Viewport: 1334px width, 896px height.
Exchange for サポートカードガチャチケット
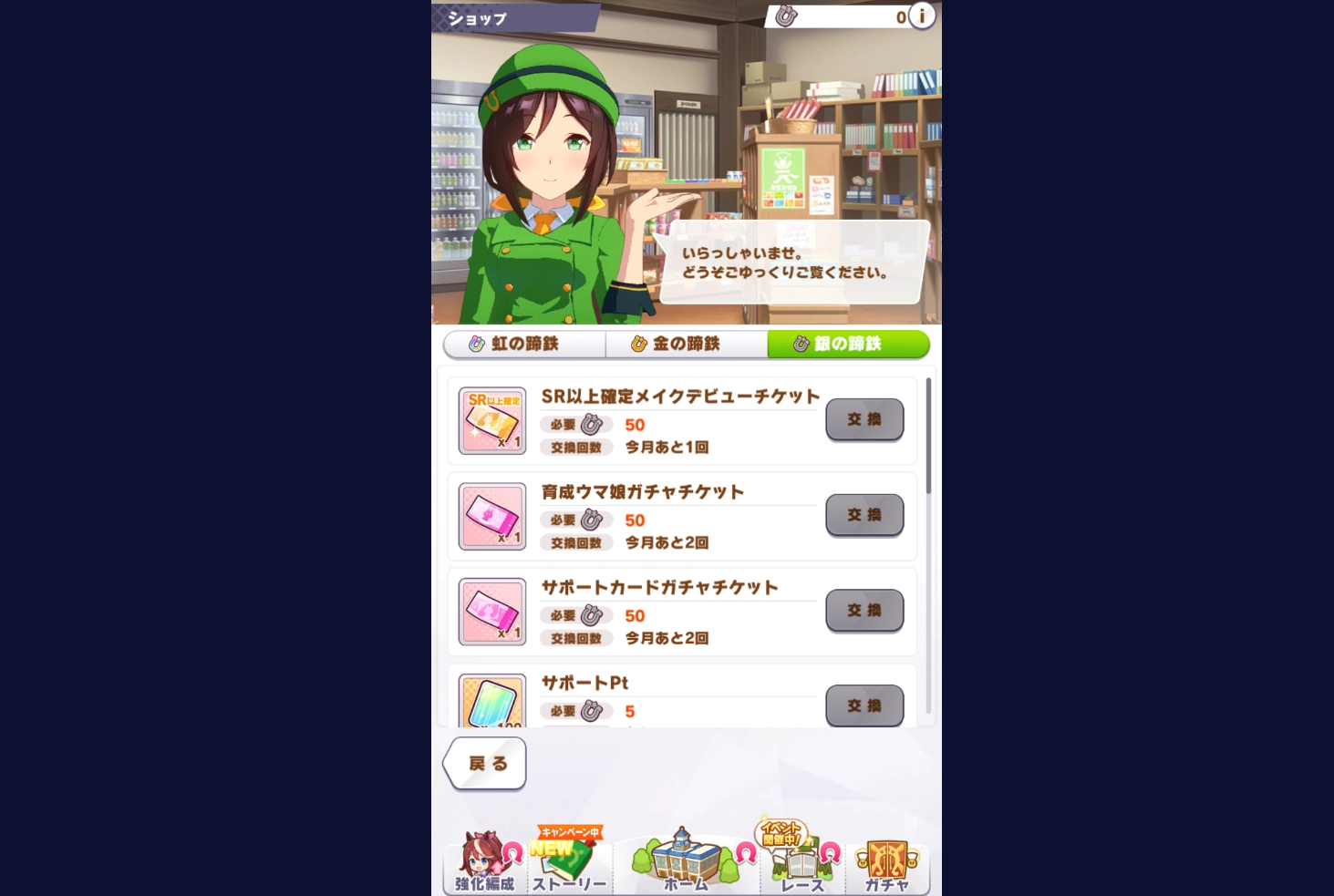(863, 611)
